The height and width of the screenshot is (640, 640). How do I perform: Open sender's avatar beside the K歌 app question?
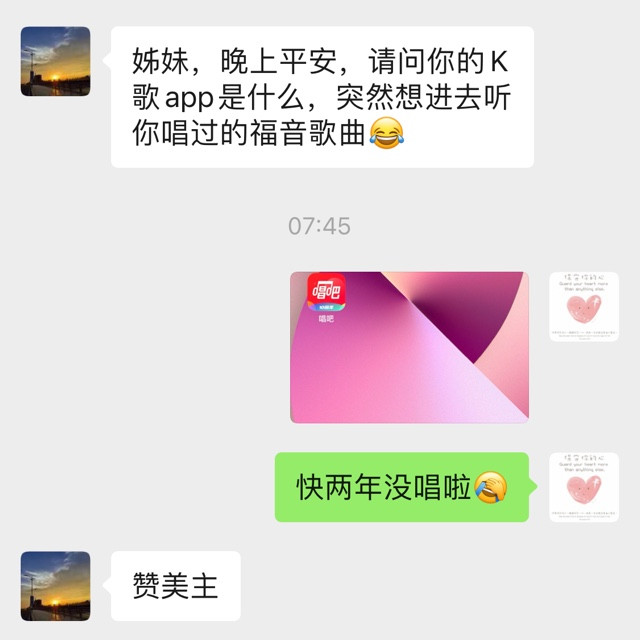[x=56, y=61]
